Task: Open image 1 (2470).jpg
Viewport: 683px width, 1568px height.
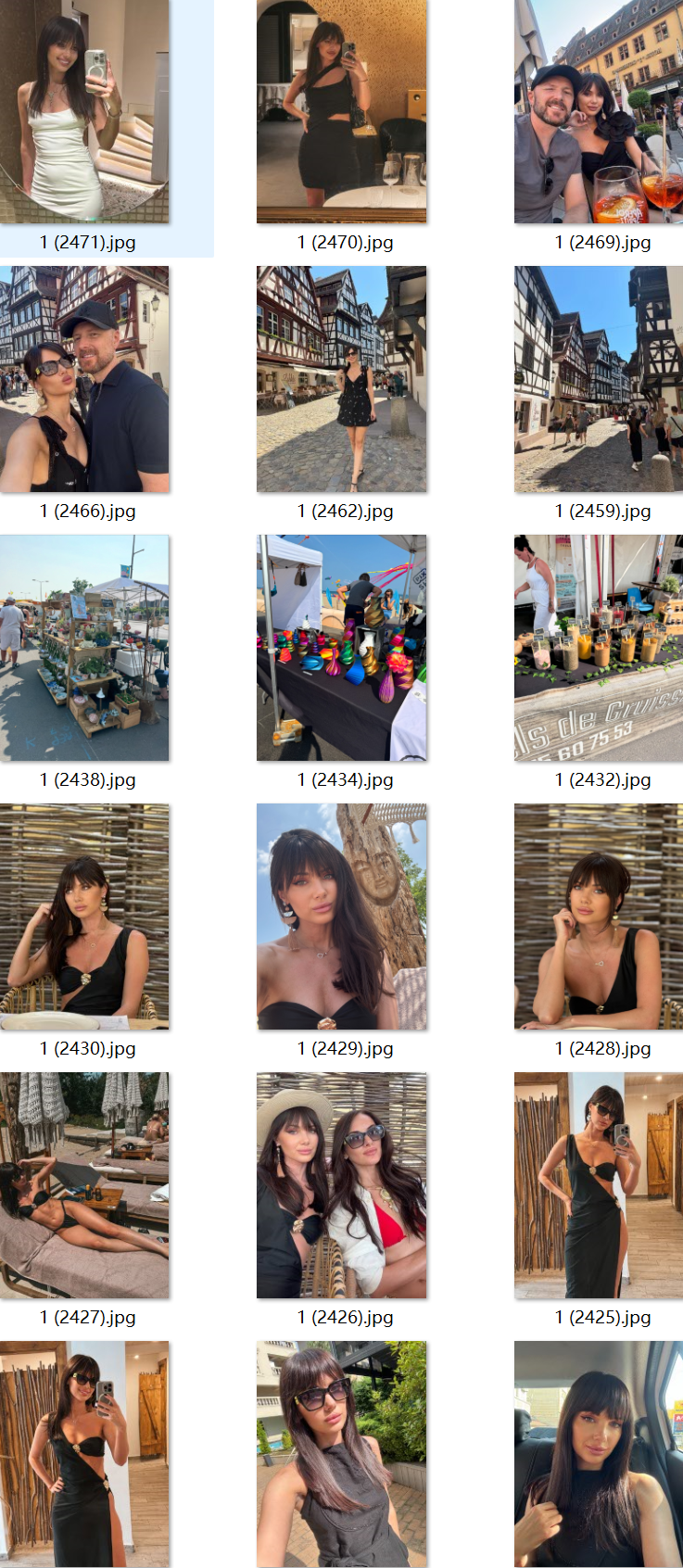Action: (341, 111)
